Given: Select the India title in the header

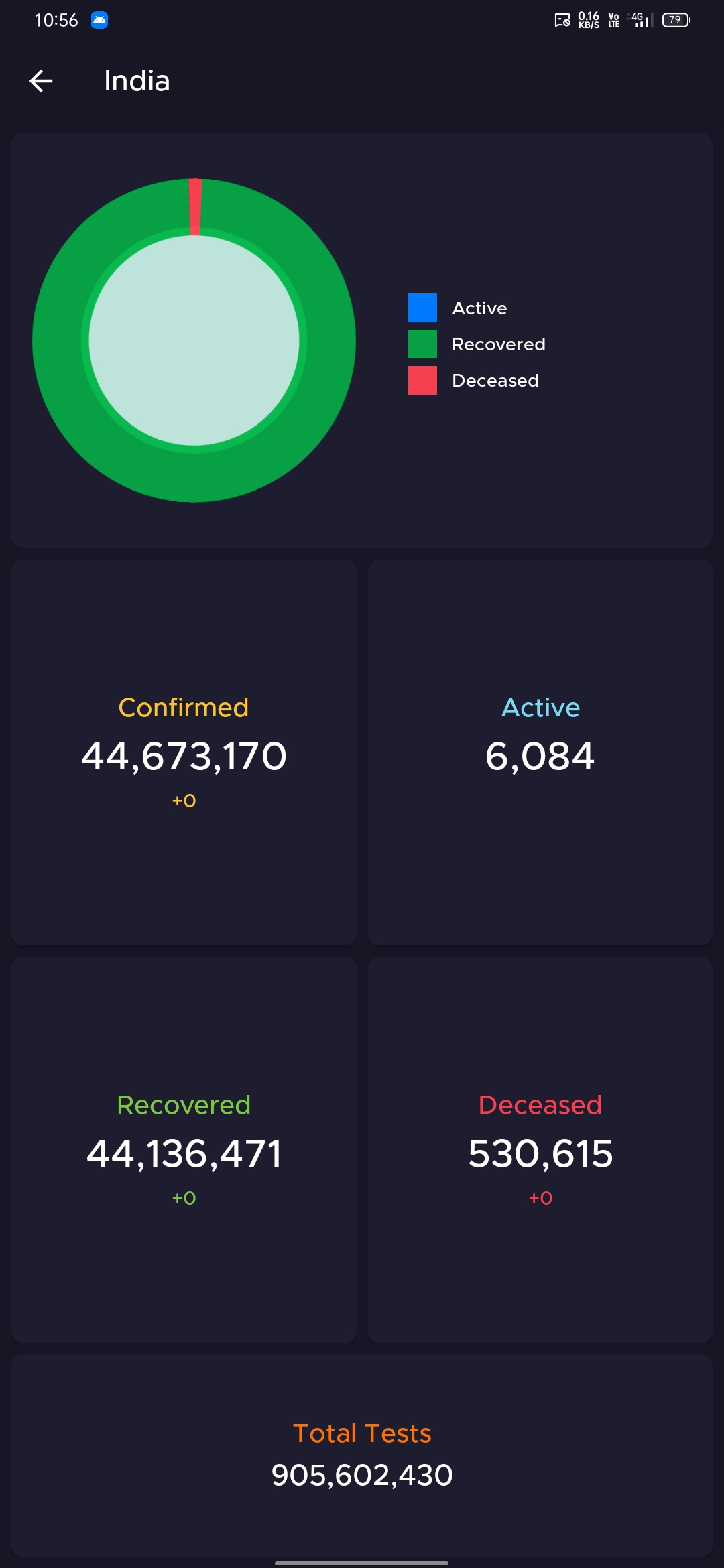Looking at the screenshot, I should 136,80.
